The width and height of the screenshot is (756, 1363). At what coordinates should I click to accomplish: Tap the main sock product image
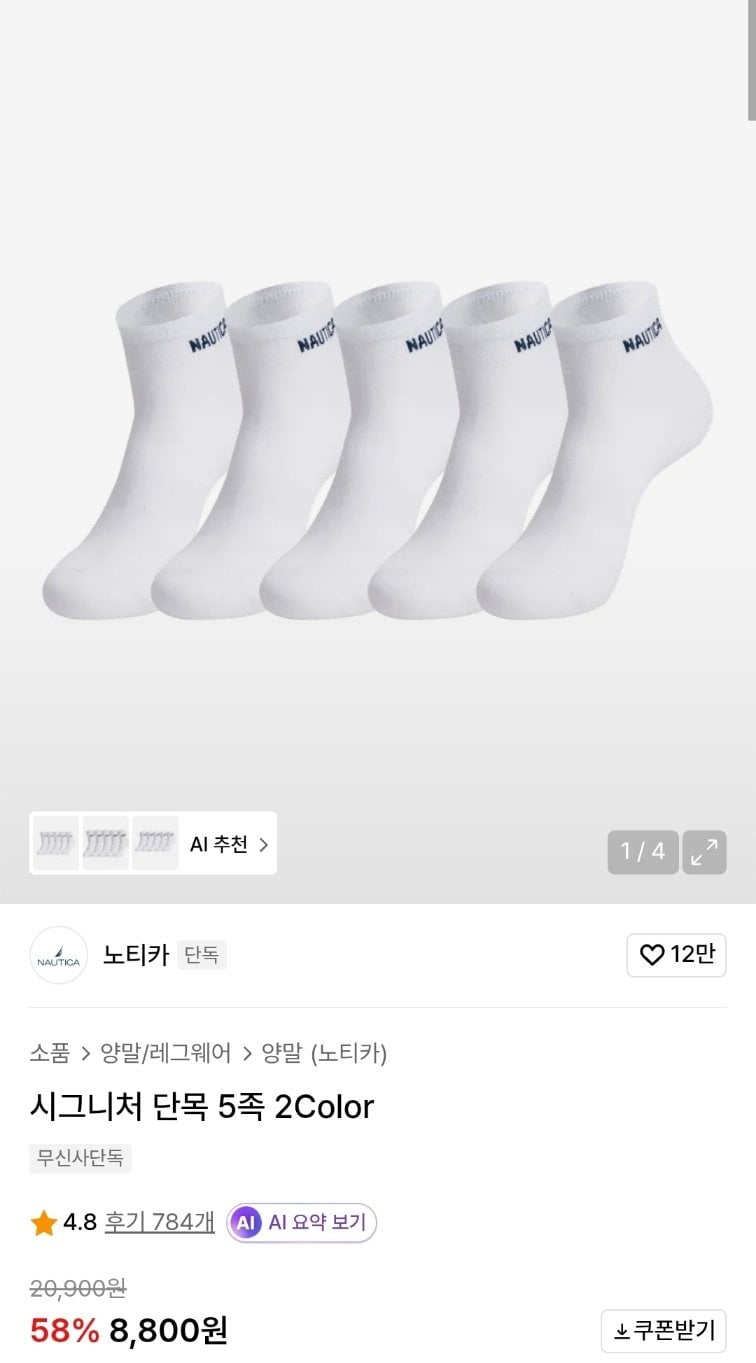(x=378, y=450)
